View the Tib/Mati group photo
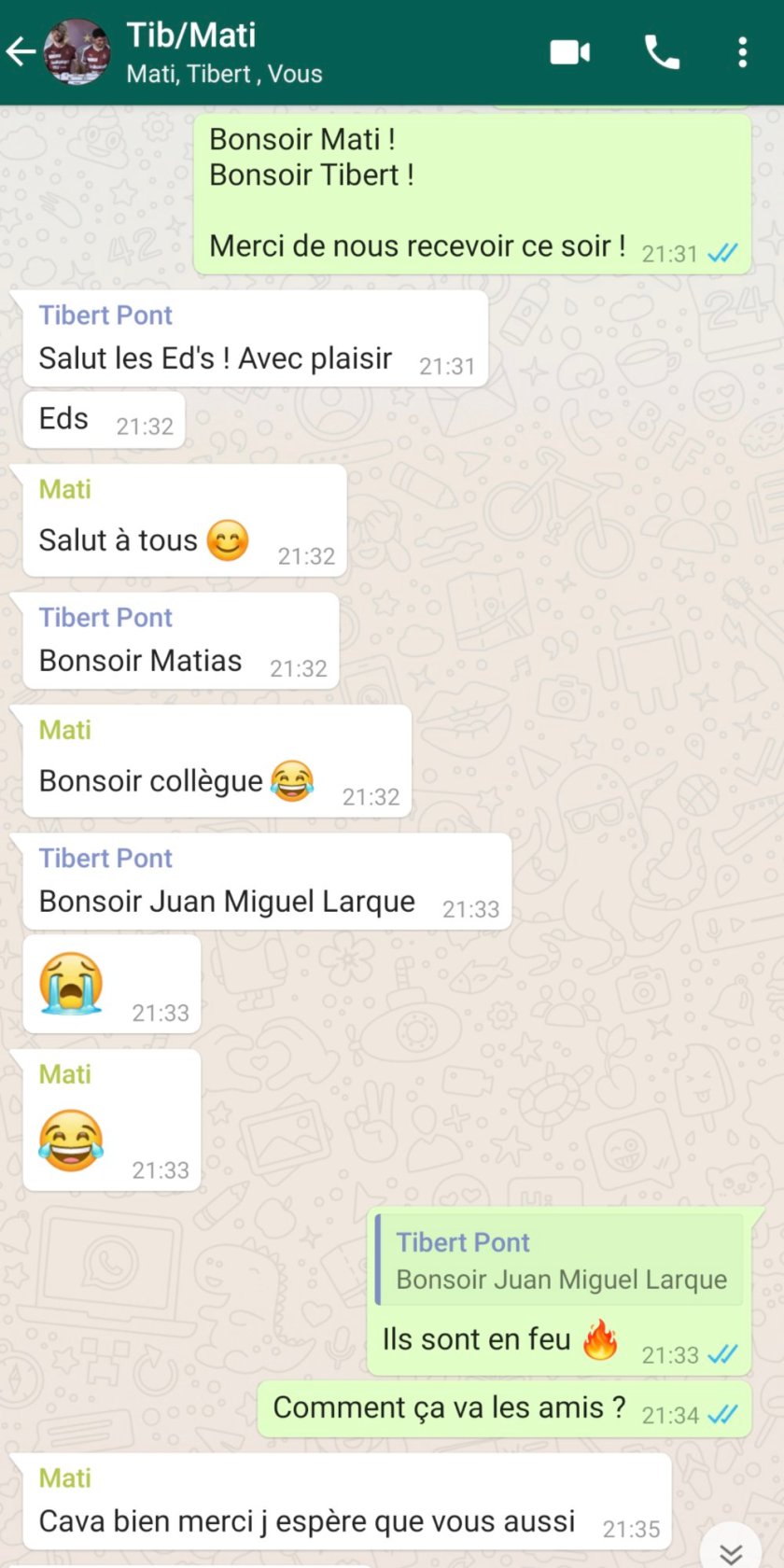This screenshot has height=1568, width=784. [x=77, y=52]
